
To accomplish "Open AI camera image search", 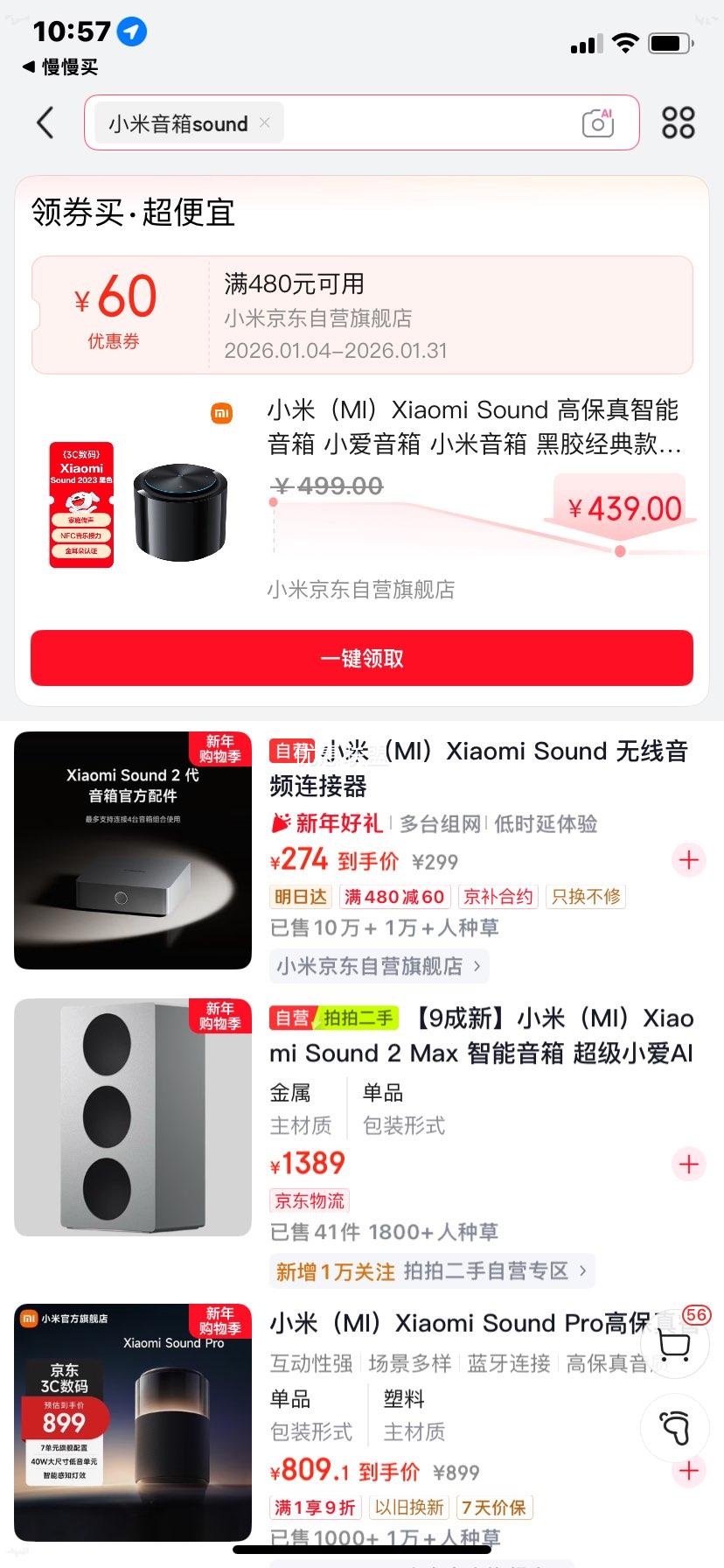I will click(597, 122).
